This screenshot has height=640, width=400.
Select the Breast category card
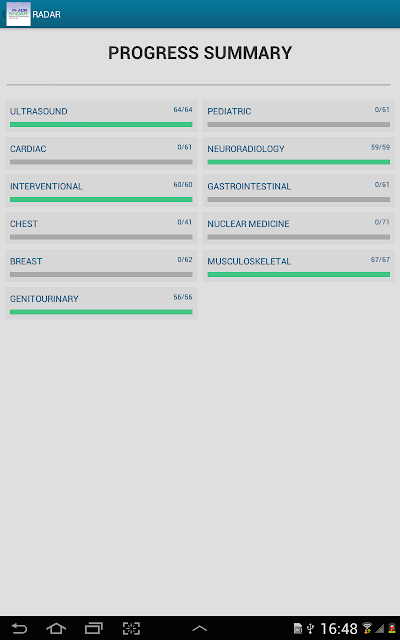101,266
